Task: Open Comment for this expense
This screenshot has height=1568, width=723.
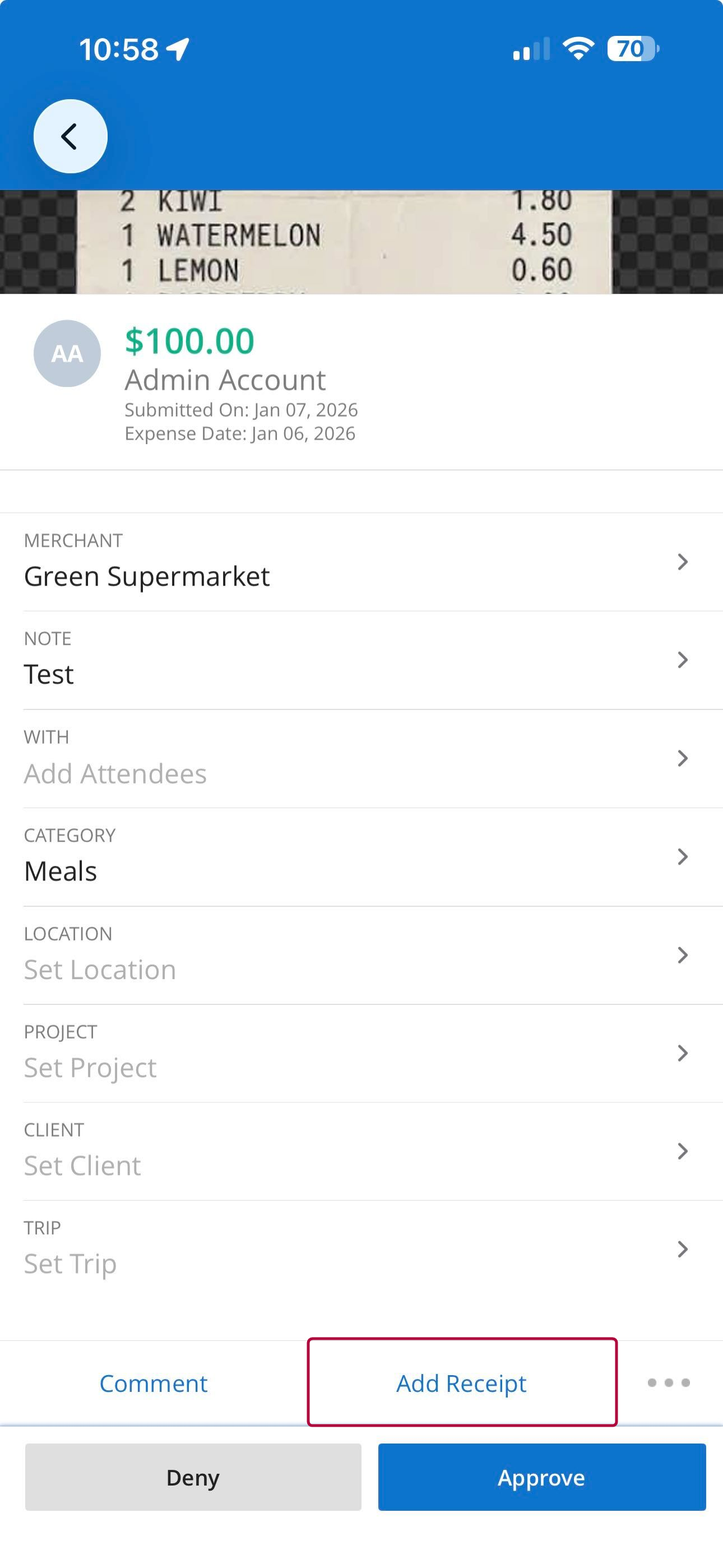Action: (x=154, y=1383)
